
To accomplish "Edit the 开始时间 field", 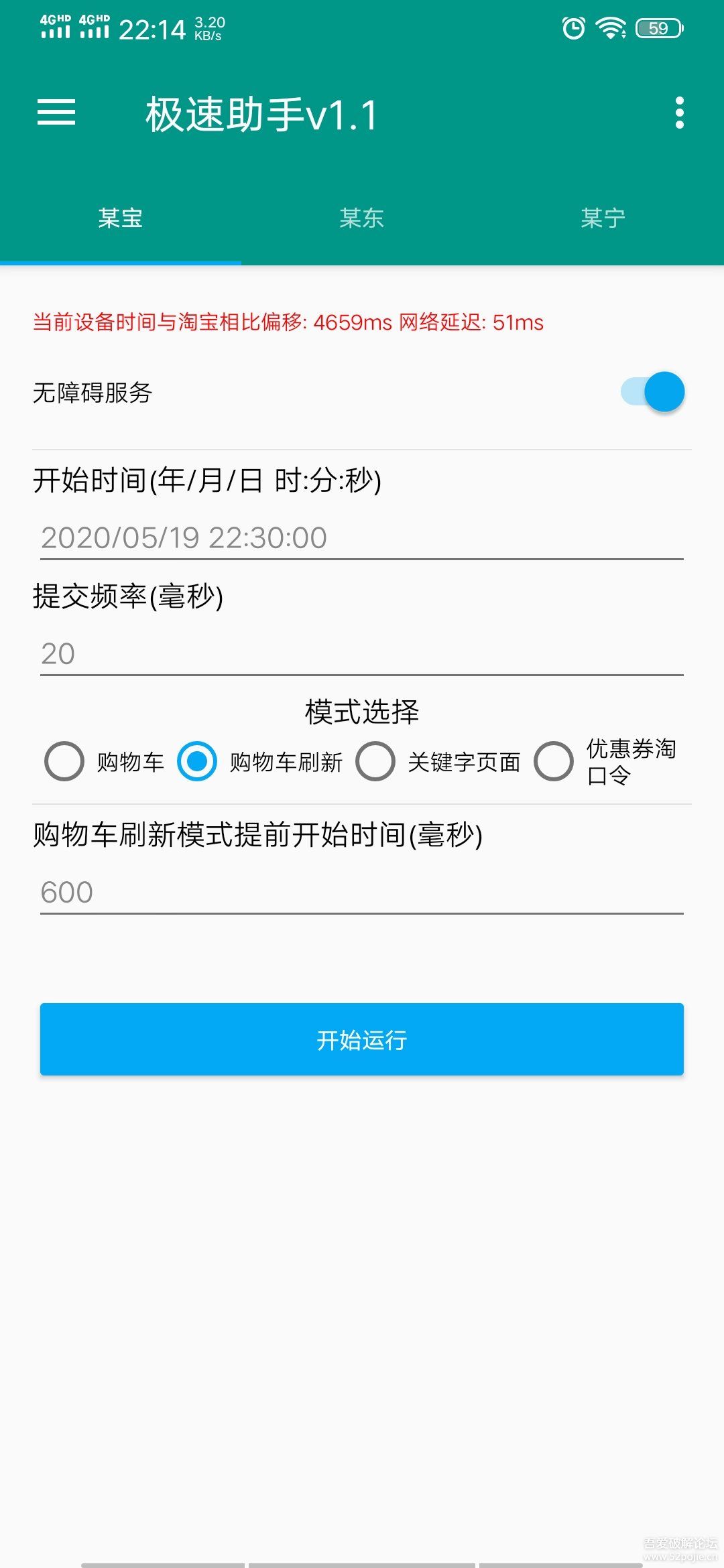I will [362, 538].
